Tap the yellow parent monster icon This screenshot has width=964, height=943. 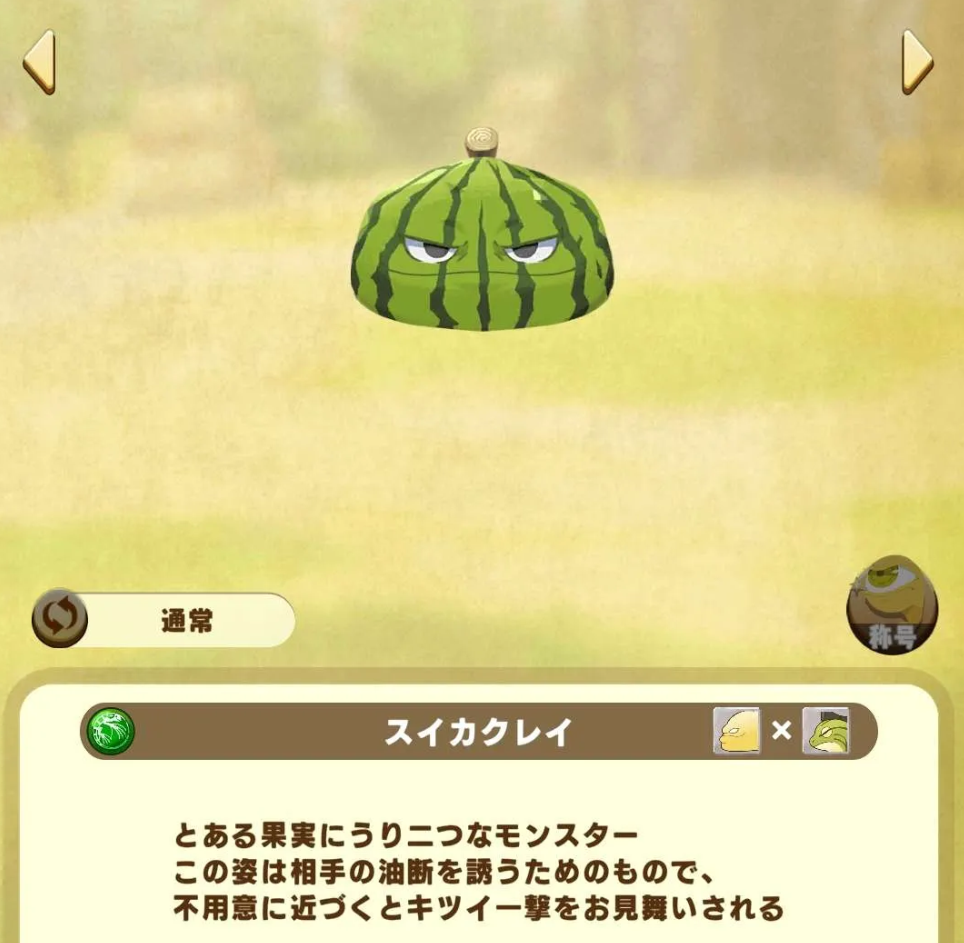click(x=736, y=731)
